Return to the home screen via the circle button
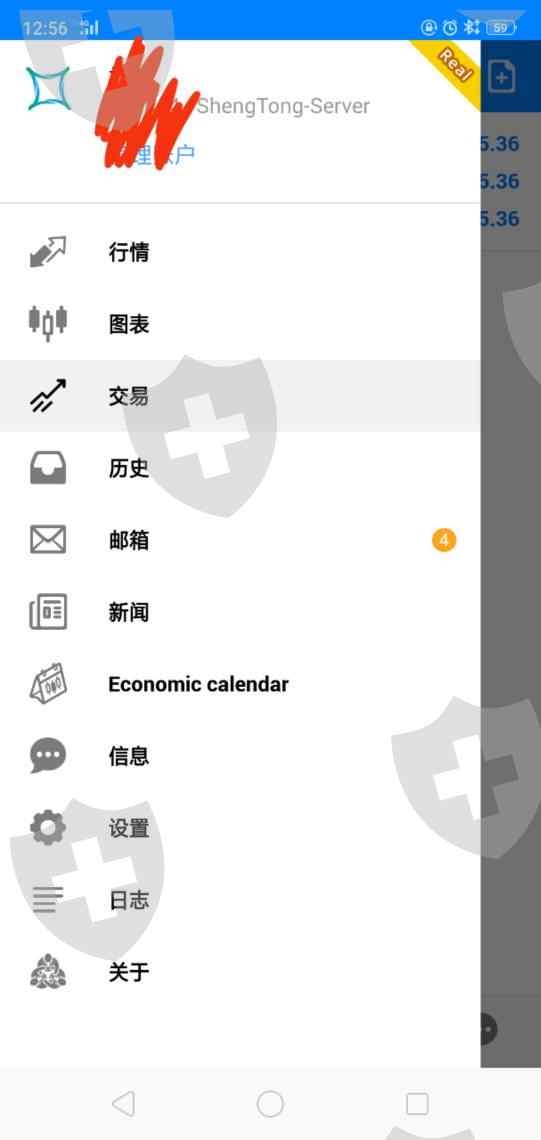This screenshot has height=1140, width=541. point(270,1104)
